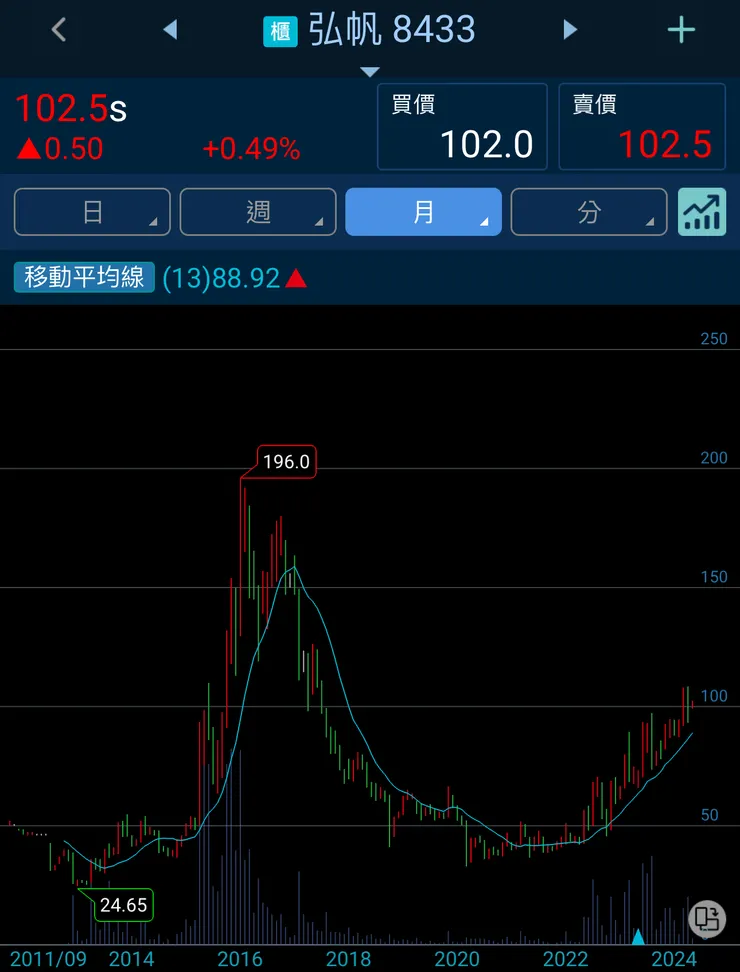Switch to the 日 daily chart
The image size is (740, 972).
(92, 212)
